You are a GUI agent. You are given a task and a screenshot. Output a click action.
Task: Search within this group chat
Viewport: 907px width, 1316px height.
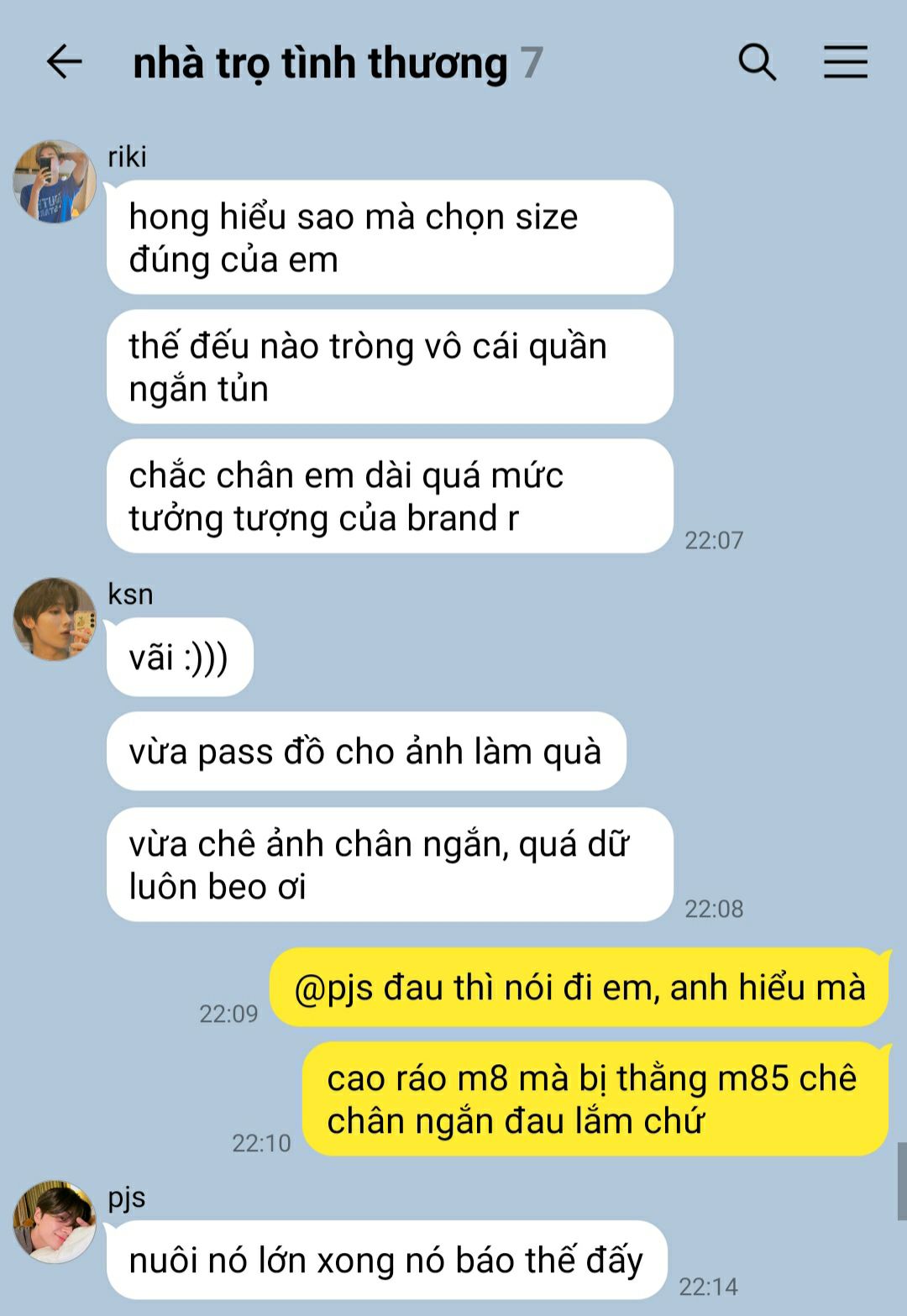click(x=757, y=63)
